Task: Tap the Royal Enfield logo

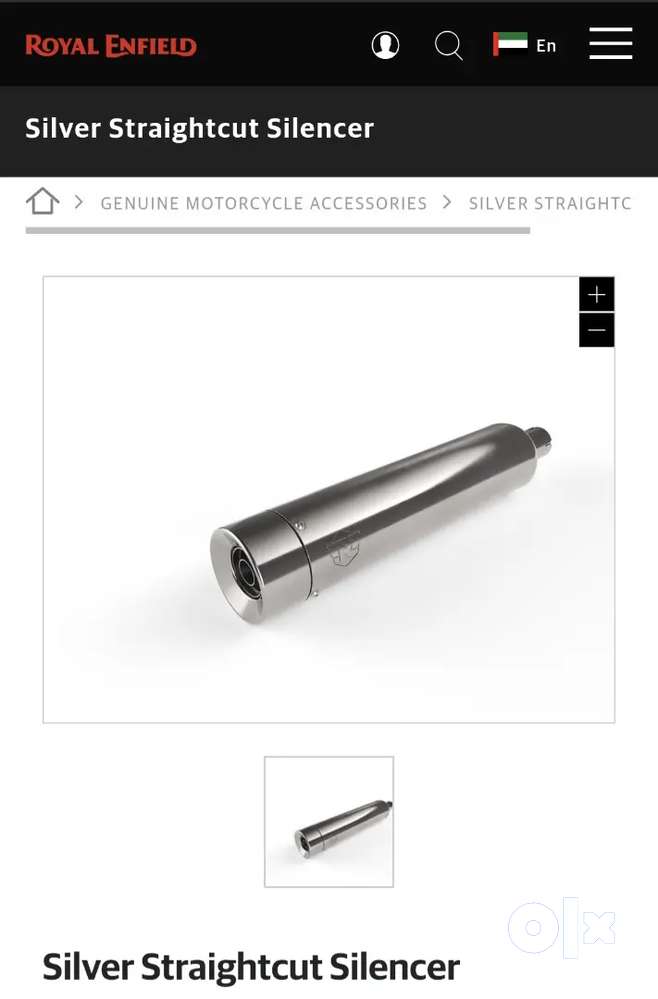Action: [x=111, y=46]
